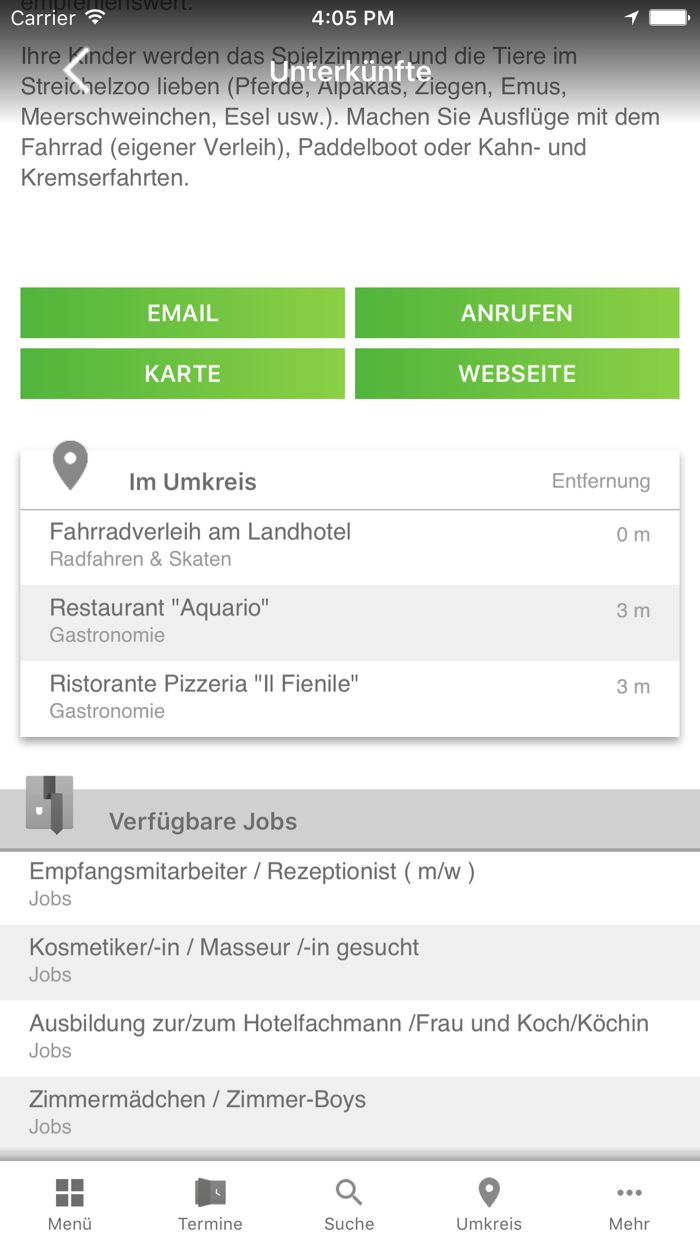Open Kosmetiker/-in / Masseur job listing
Viewport: 700px width, 1244px height.
[349, 960]
